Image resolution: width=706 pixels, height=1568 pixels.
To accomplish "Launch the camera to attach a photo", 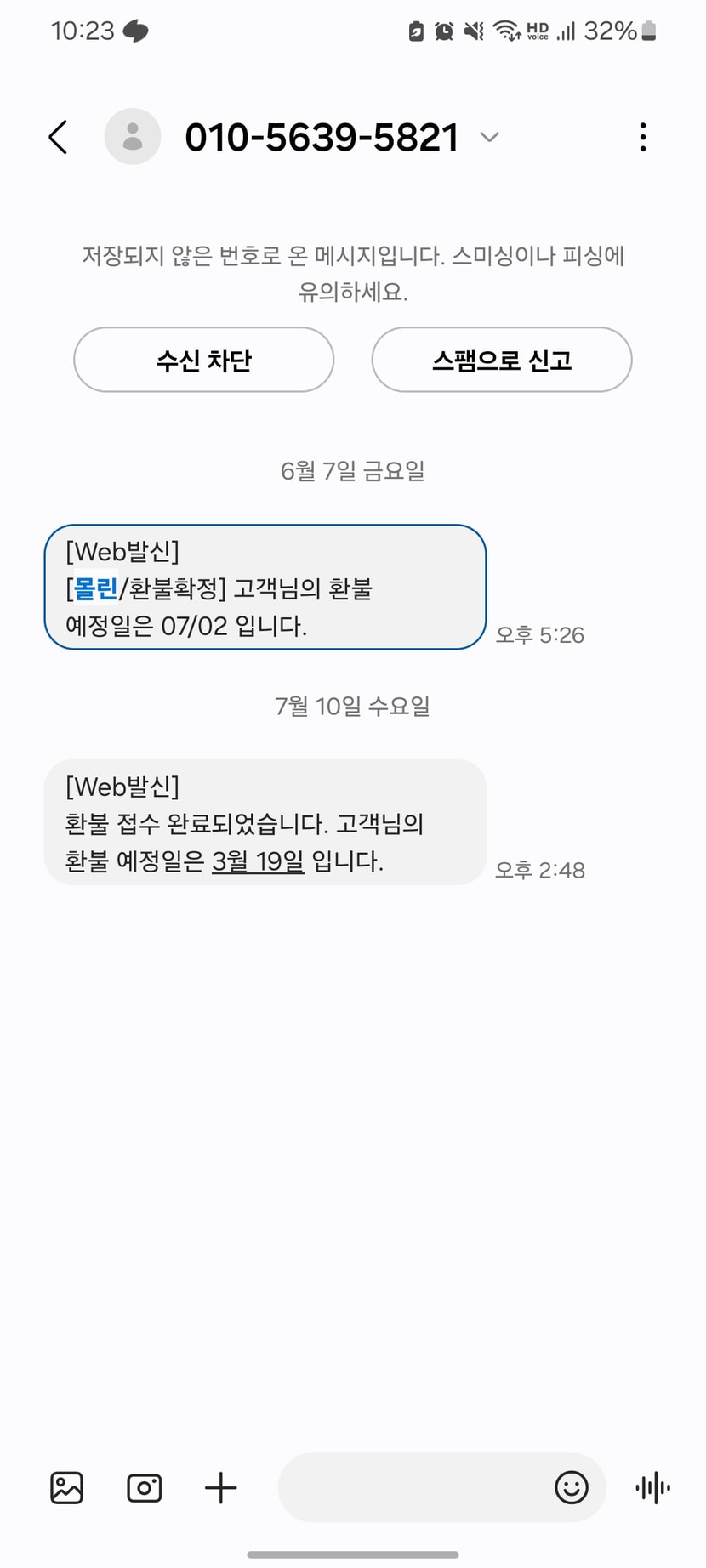I will pyautogui.click(x=144, y=1488).
